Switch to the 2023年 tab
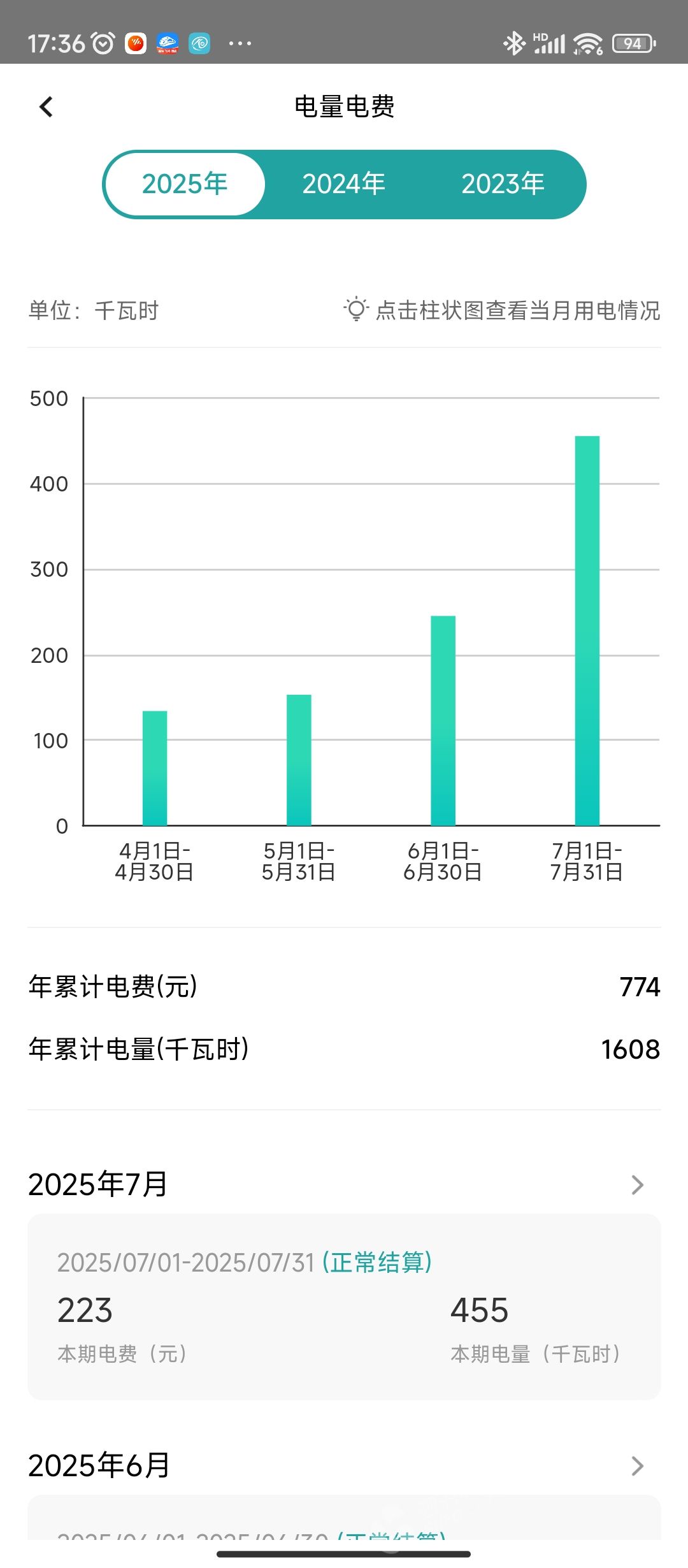This screenshot has height=1568, width=688. (x=503, y=184)
